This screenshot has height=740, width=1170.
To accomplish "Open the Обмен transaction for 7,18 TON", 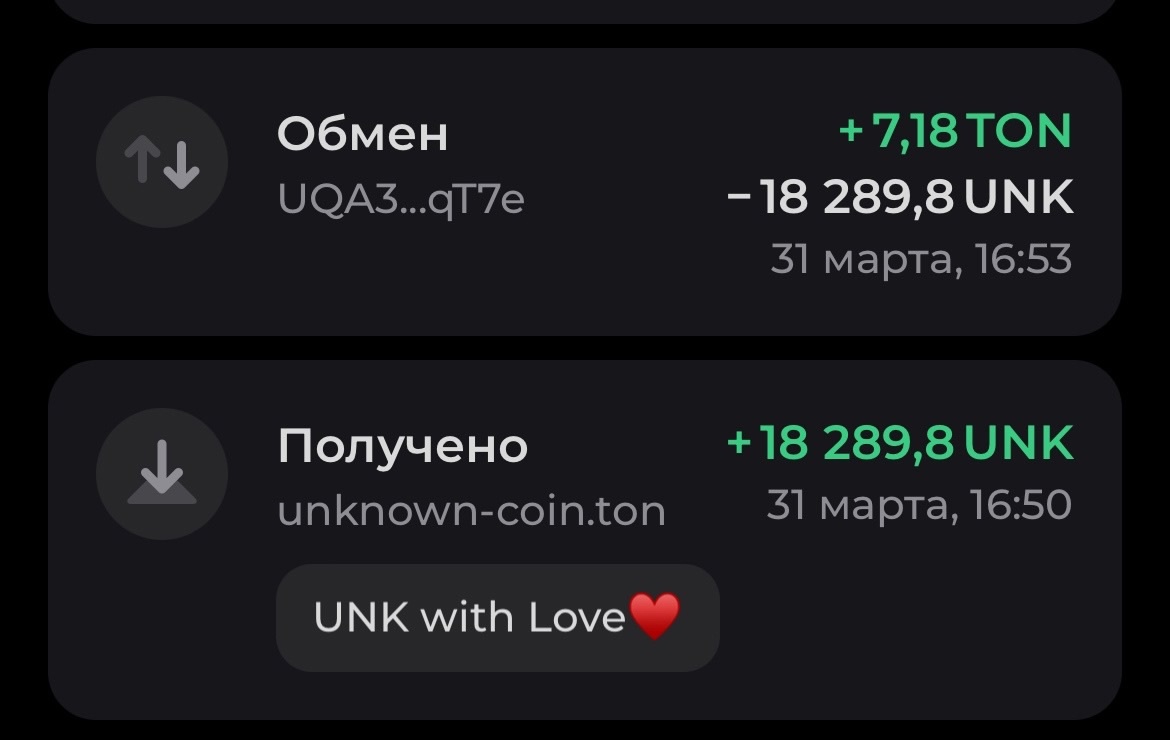I will tap(584, 192).
